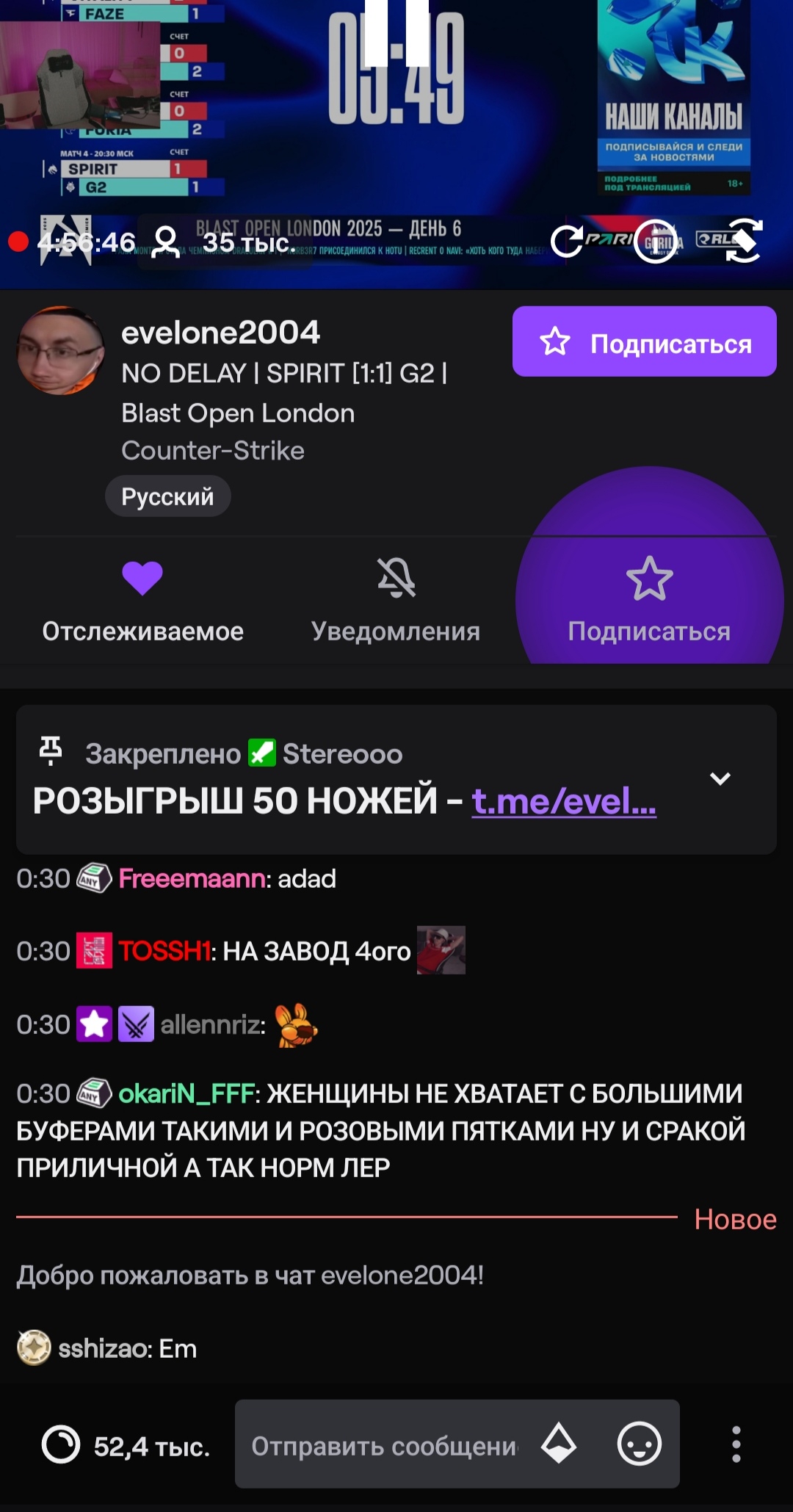Open the Bits cheer icon in the message box
793x1512 pixels.
559,1444
